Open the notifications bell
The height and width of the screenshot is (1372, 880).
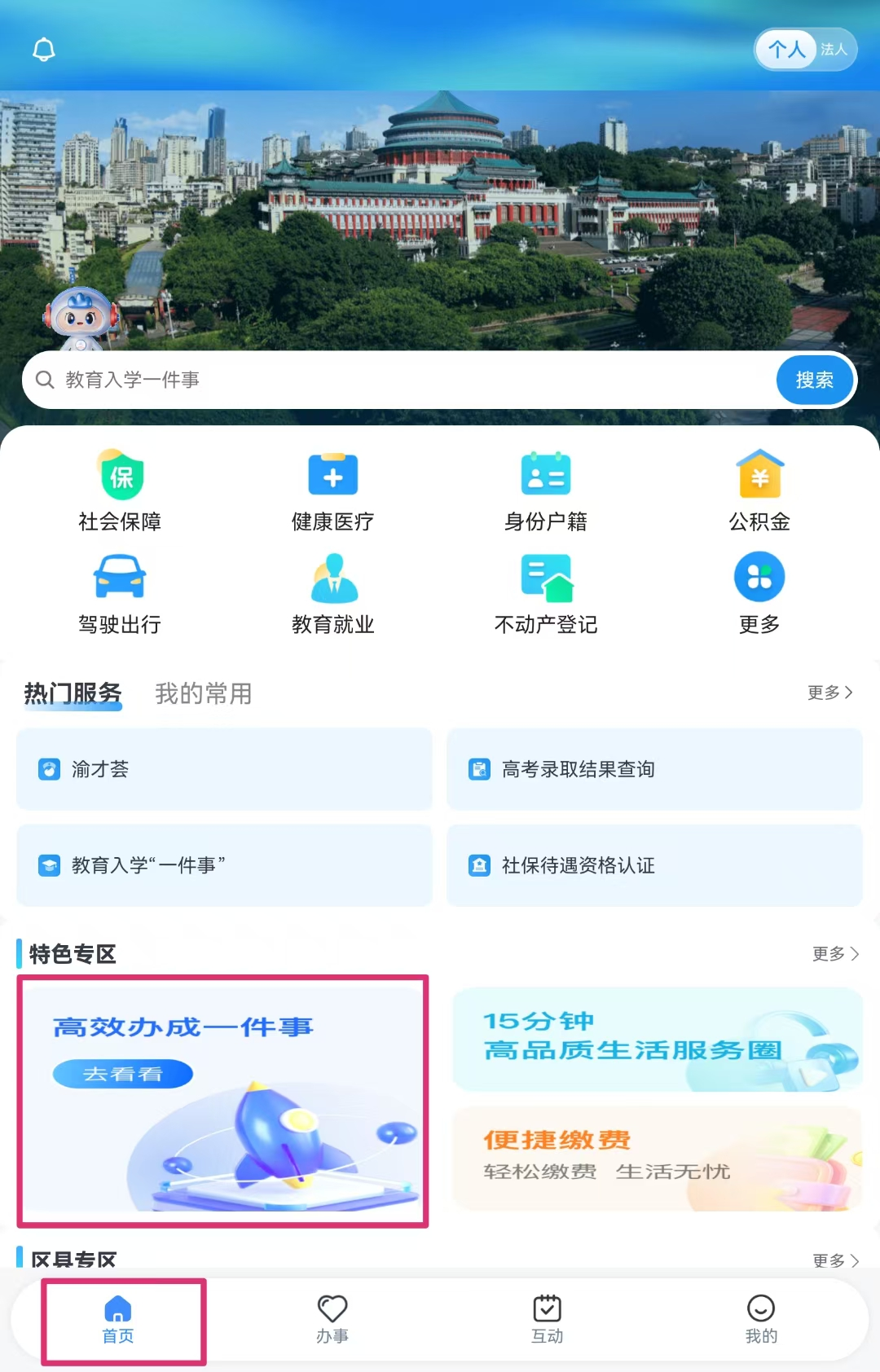pos(44,51)
